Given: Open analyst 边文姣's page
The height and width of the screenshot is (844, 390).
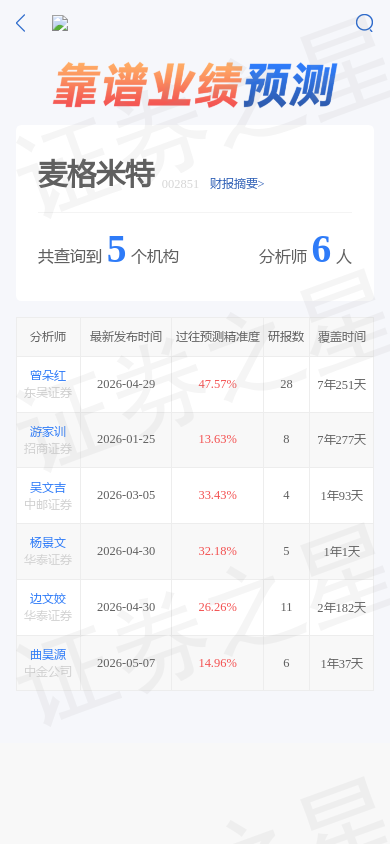Looking at the screenshot, I should 48,599.
